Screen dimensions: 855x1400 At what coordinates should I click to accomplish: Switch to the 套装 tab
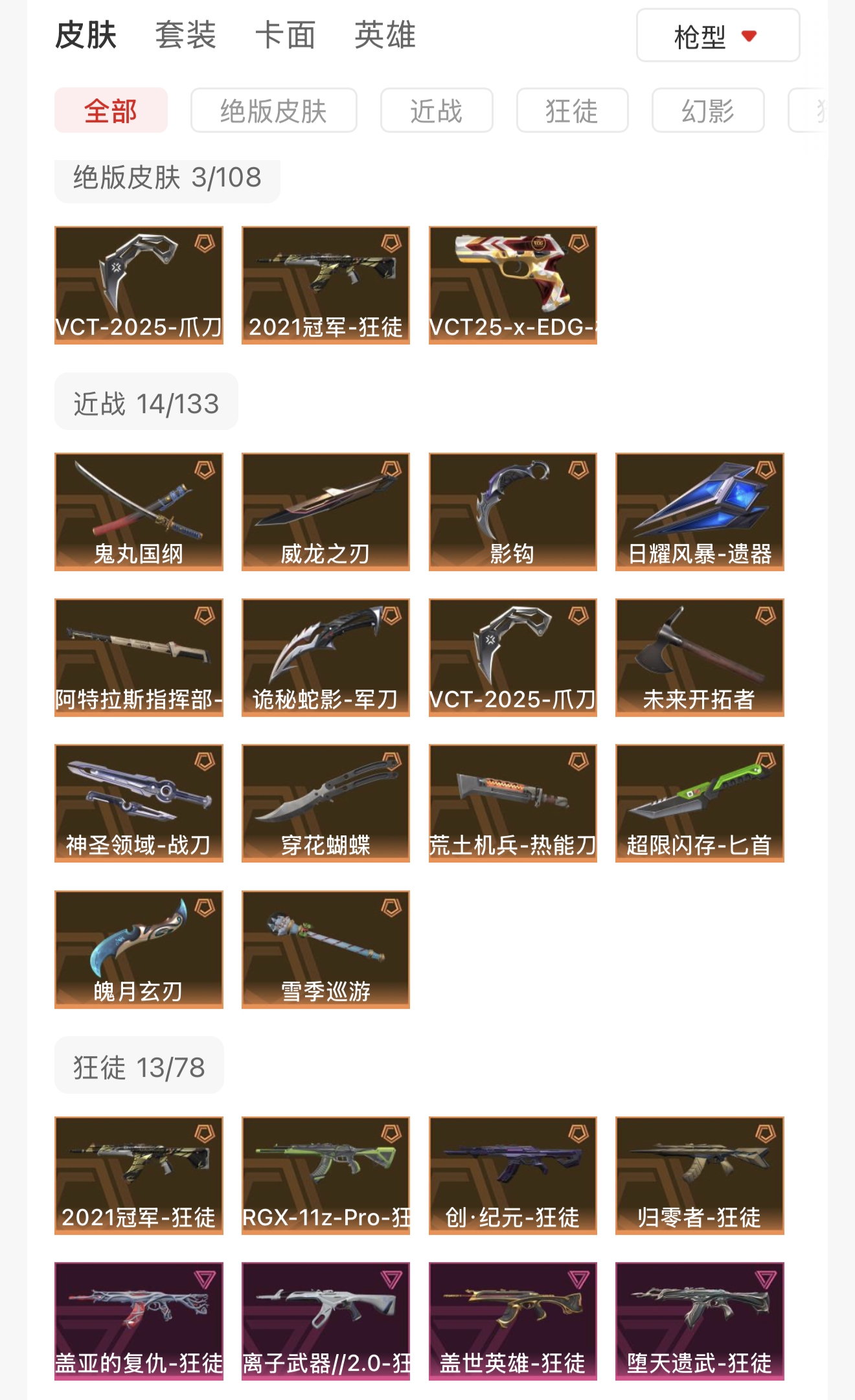pyautogui.click(x=185, y=35)
